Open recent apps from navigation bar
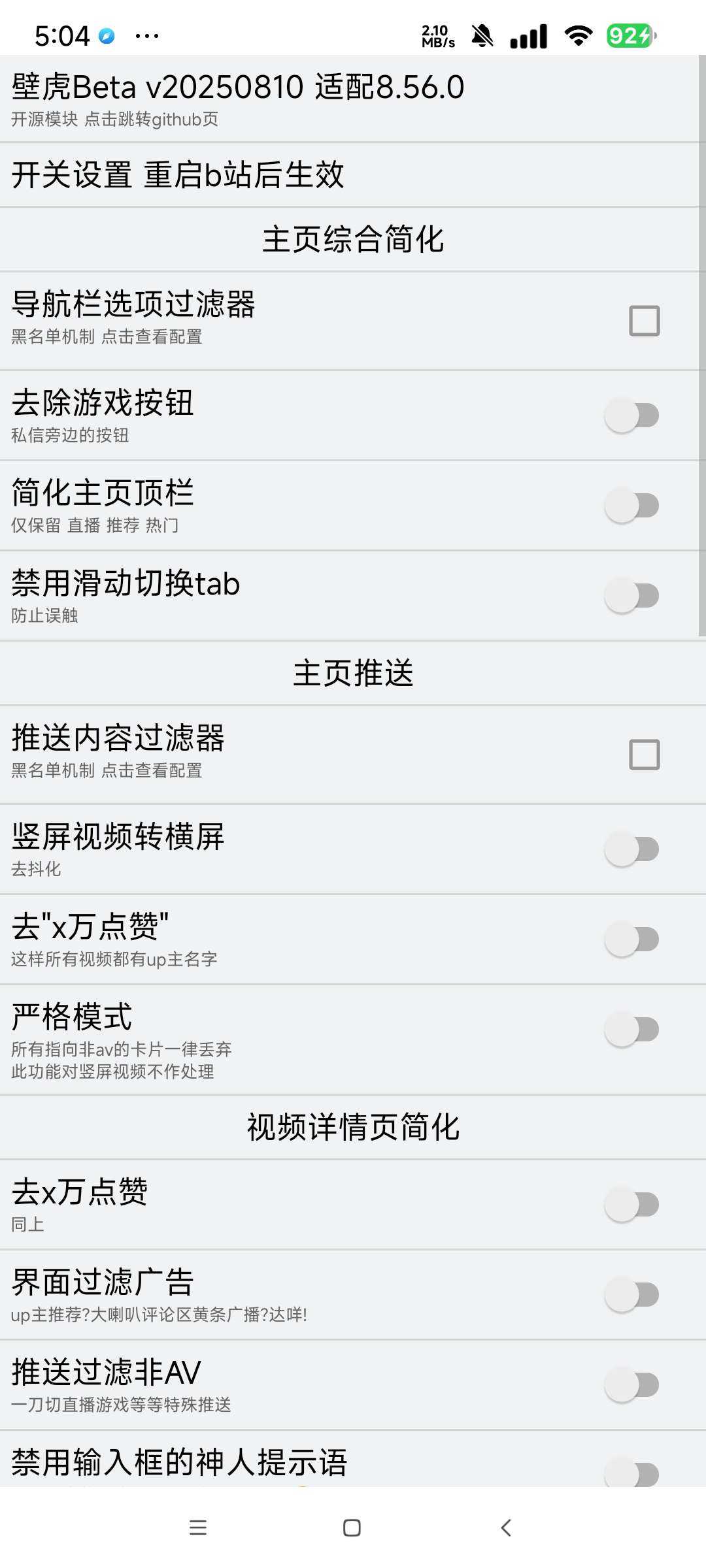Viewport: 706px width, 1568px height. click(197, 1527)
